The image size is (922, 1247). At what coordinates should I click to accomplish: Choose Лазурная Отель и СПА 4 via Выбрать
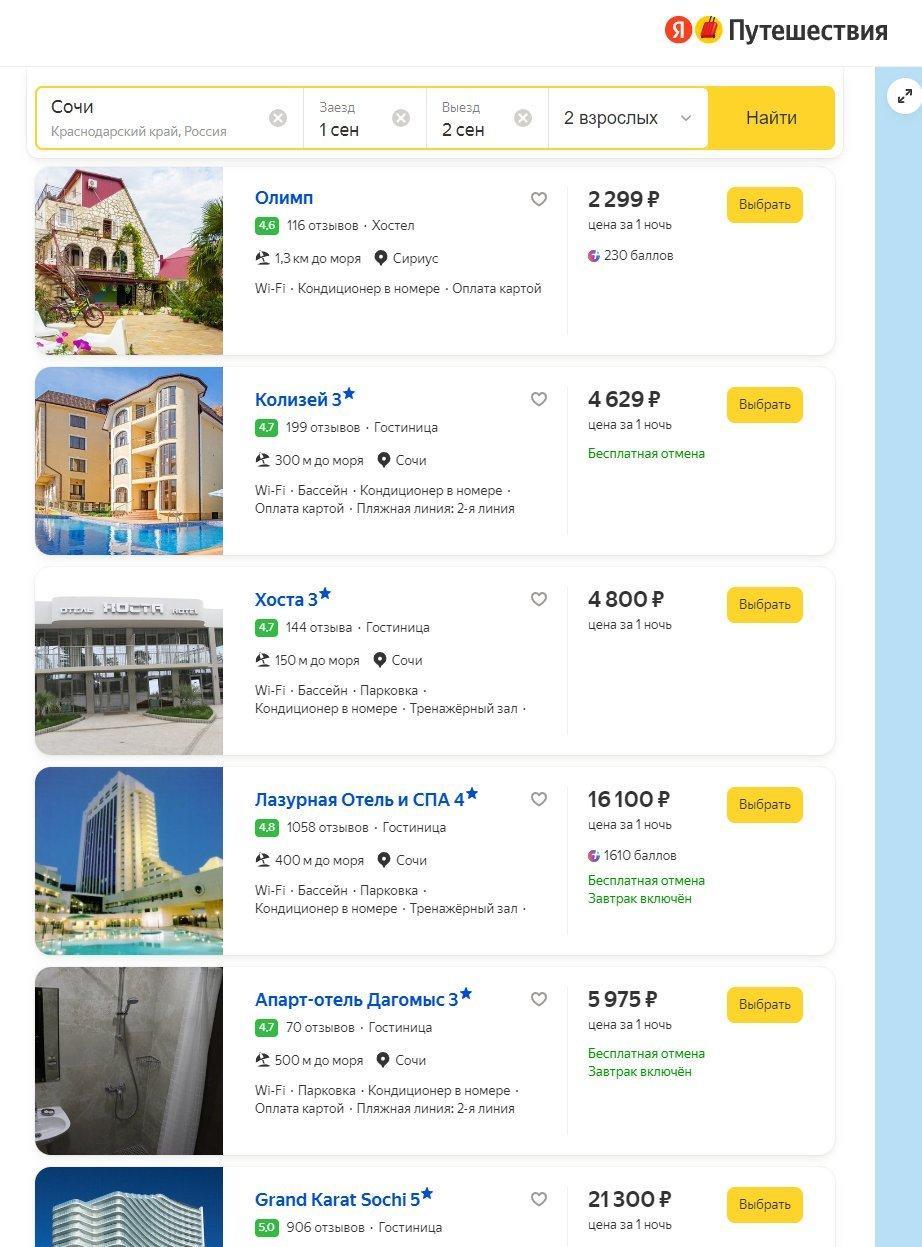coord(764,805)
